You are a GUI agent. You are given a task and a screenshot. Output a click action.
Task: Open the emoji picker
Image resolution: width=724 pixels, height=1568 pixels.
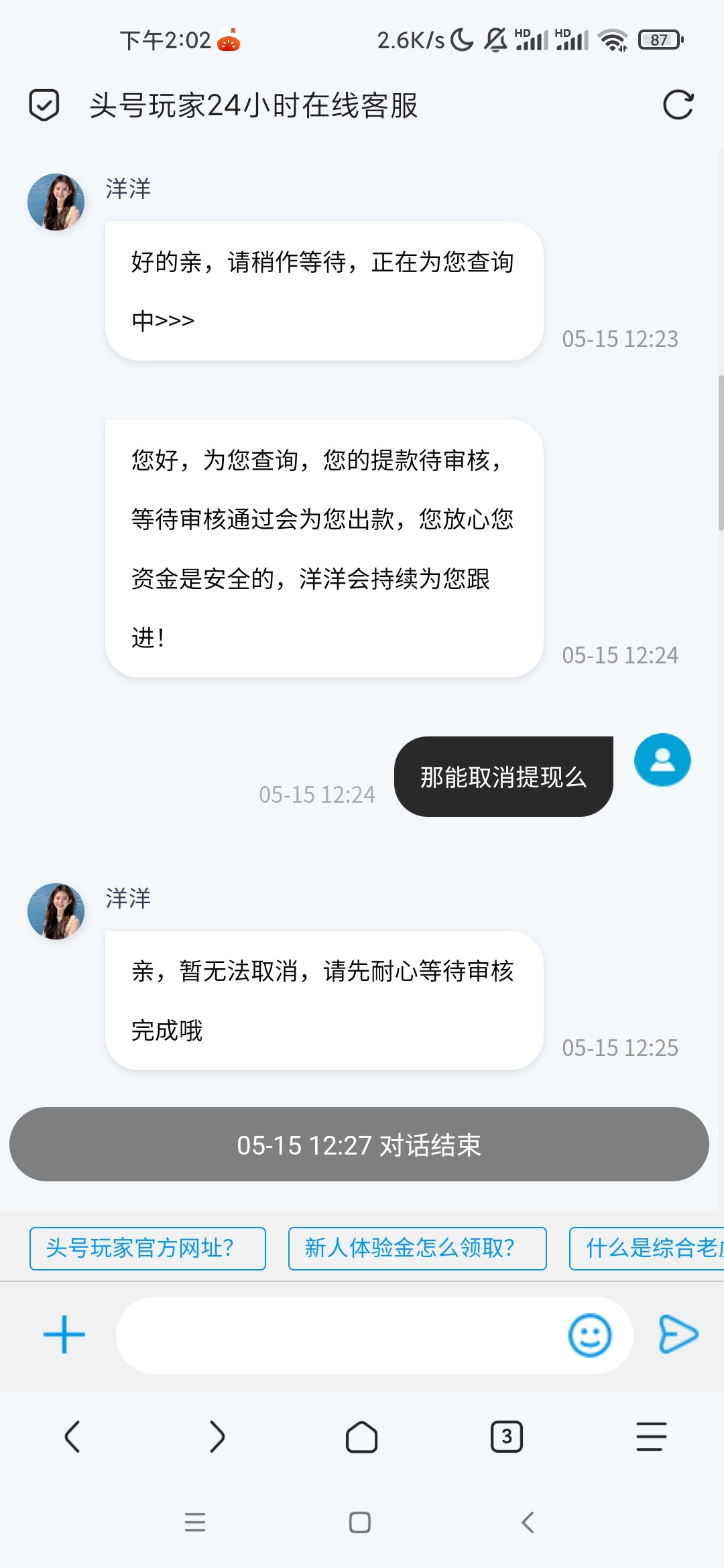point(589,1335)
